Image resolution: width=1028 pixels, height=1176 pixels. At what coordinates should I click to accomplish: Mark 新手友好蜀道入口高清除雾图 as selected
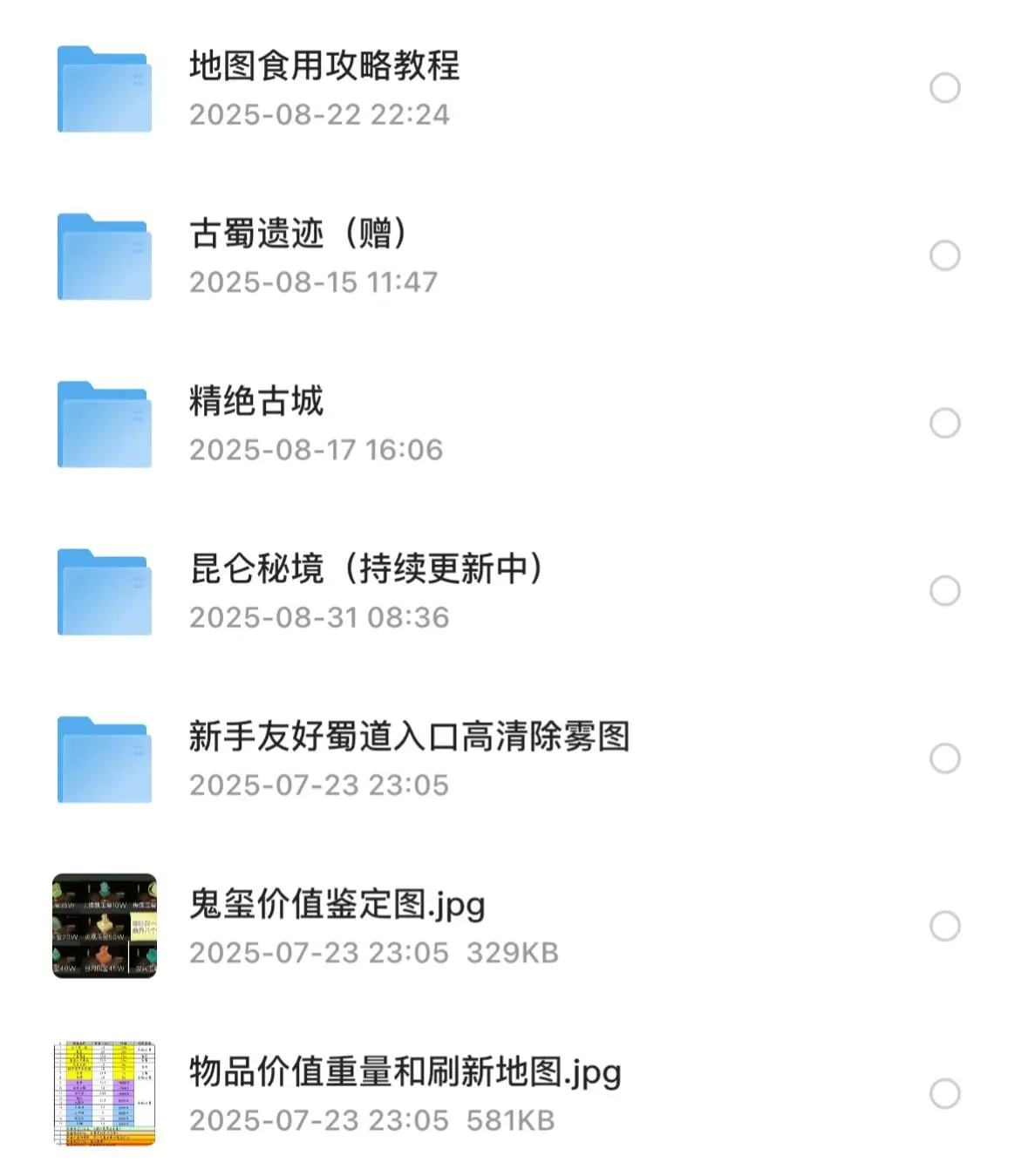click(944, 758)
